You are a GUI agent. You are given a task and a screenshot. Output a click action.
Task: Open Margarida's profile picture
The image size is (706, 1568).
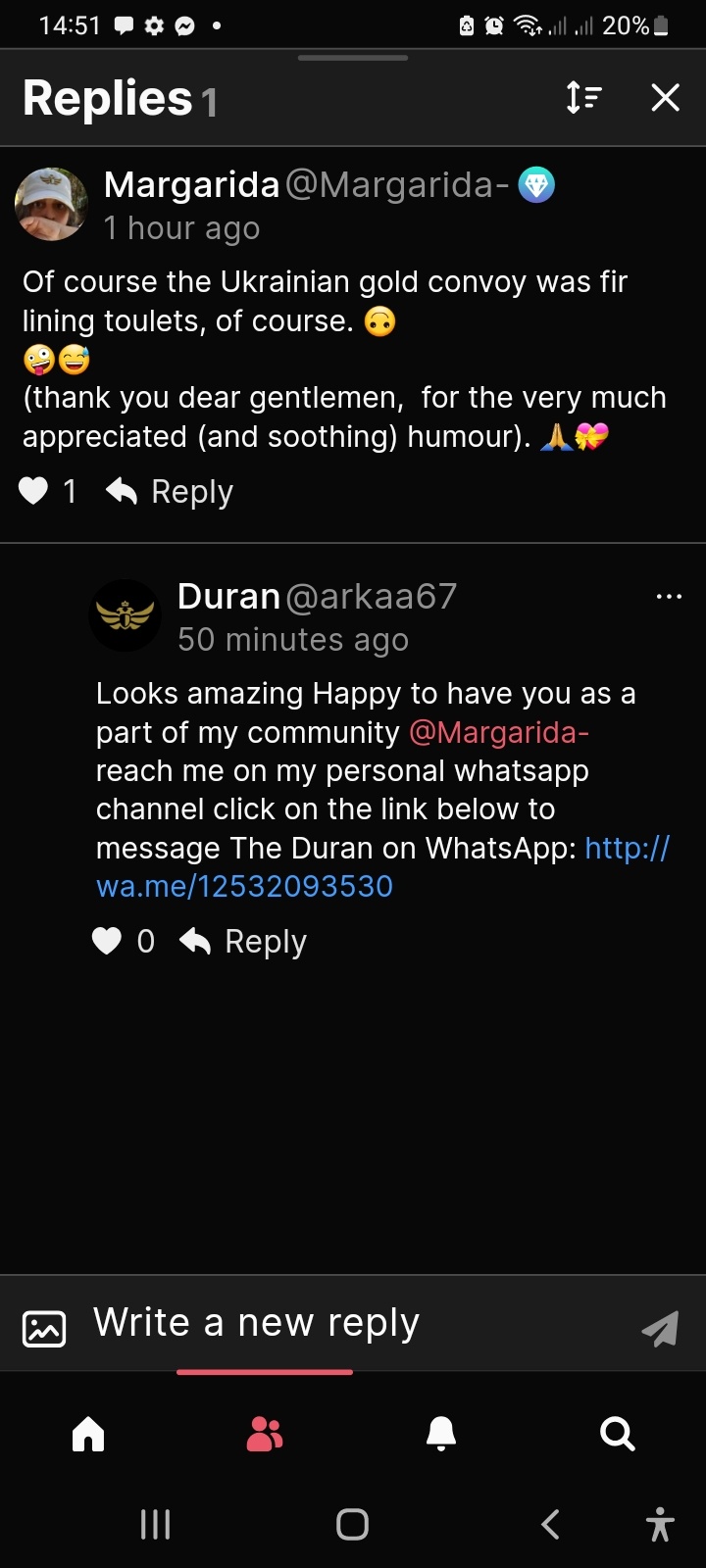pyautogui.click(x=52, y=204)
